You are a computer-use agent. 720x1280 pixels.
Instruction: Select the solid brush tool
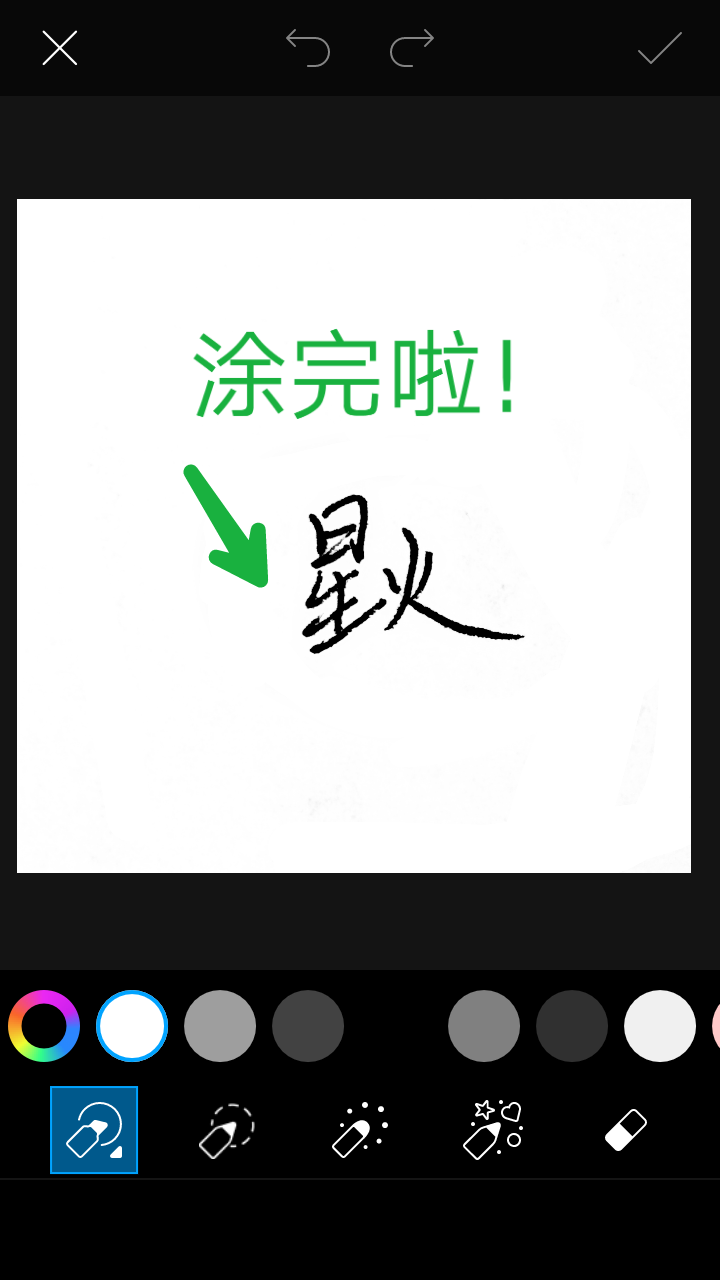pyautogui.click(x=94, y=1130)
